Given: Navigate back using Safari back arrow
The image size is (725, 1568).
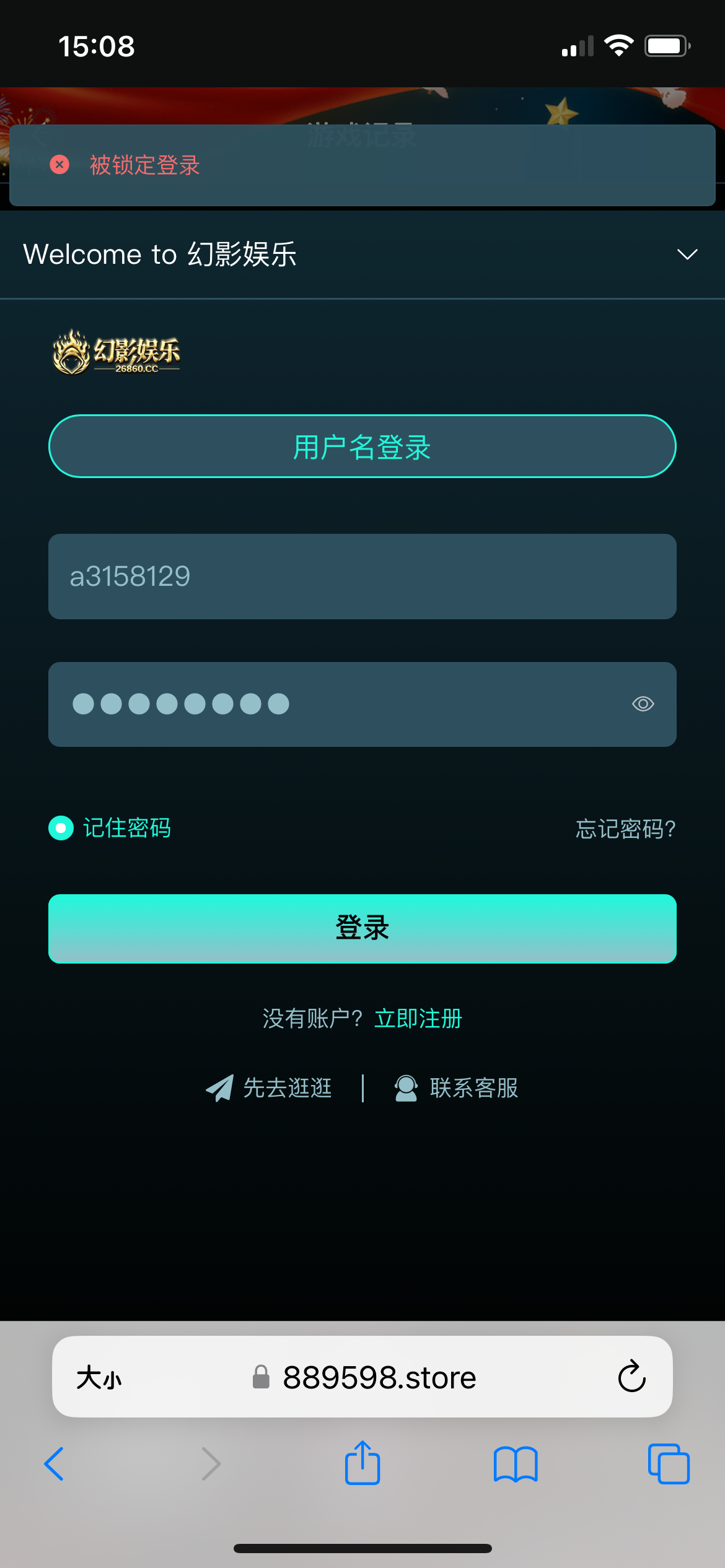Looking at the screenshot, I should [55, 1464].
